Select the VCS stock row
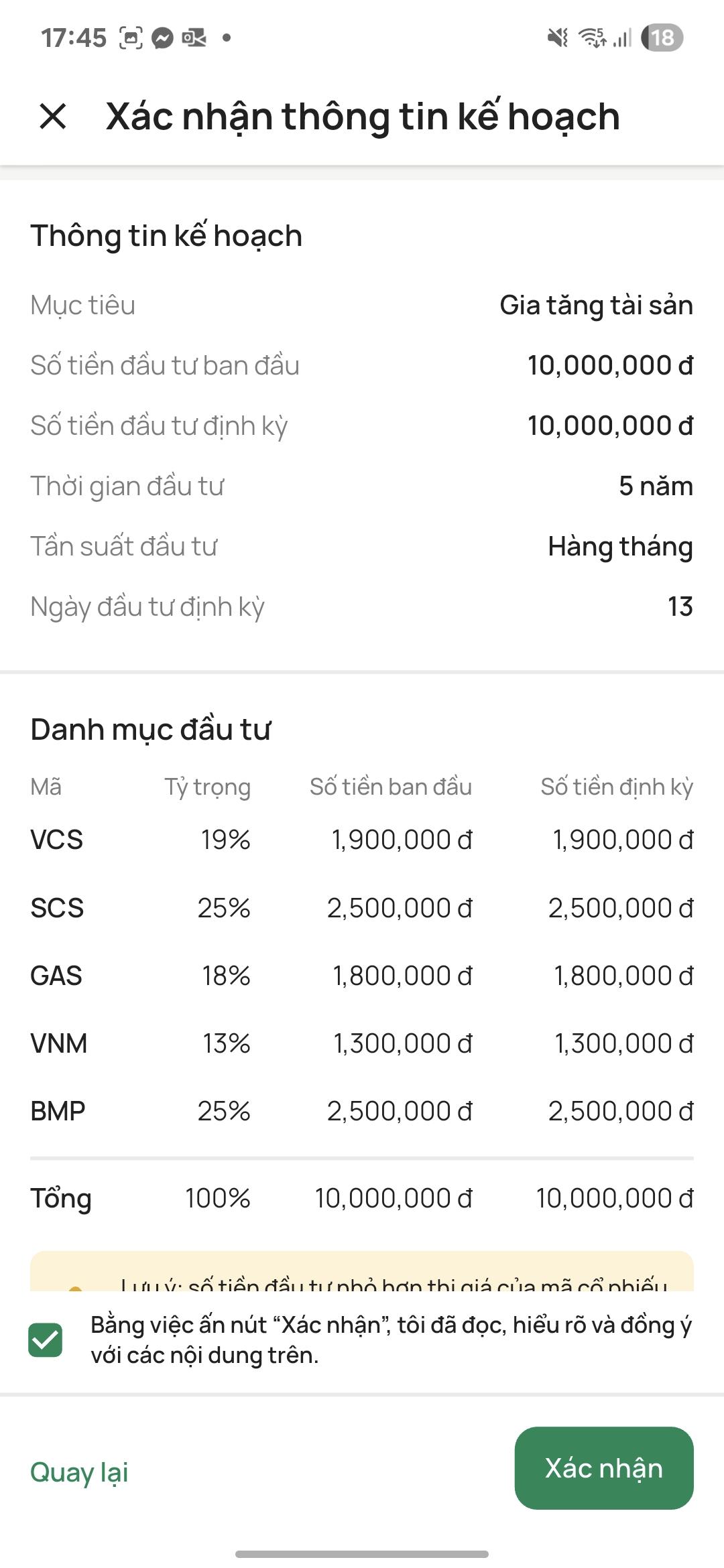The height and width of the screenshot is (1568, 724). tap(362, 840)
